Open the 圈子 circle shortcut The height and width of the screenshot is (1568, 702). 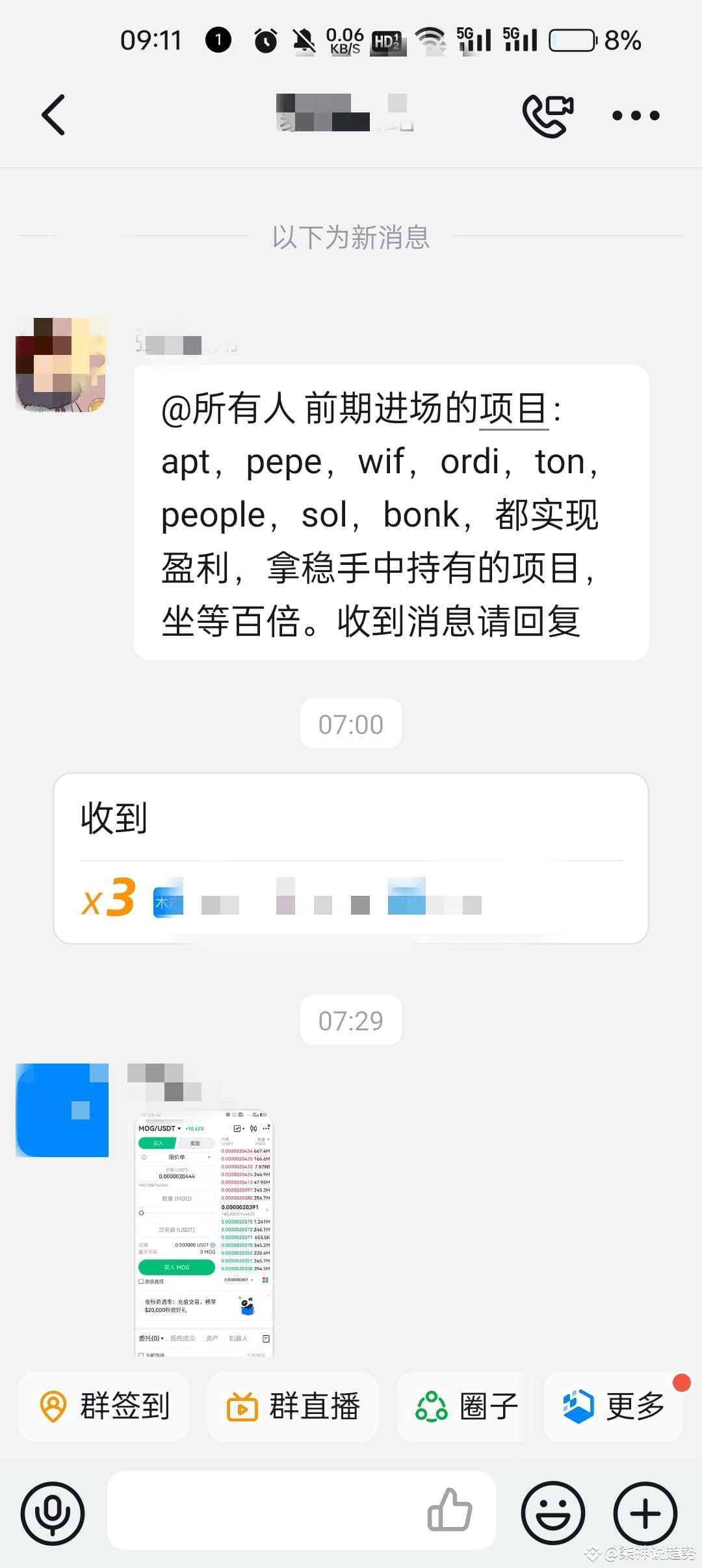point(467,1407)
